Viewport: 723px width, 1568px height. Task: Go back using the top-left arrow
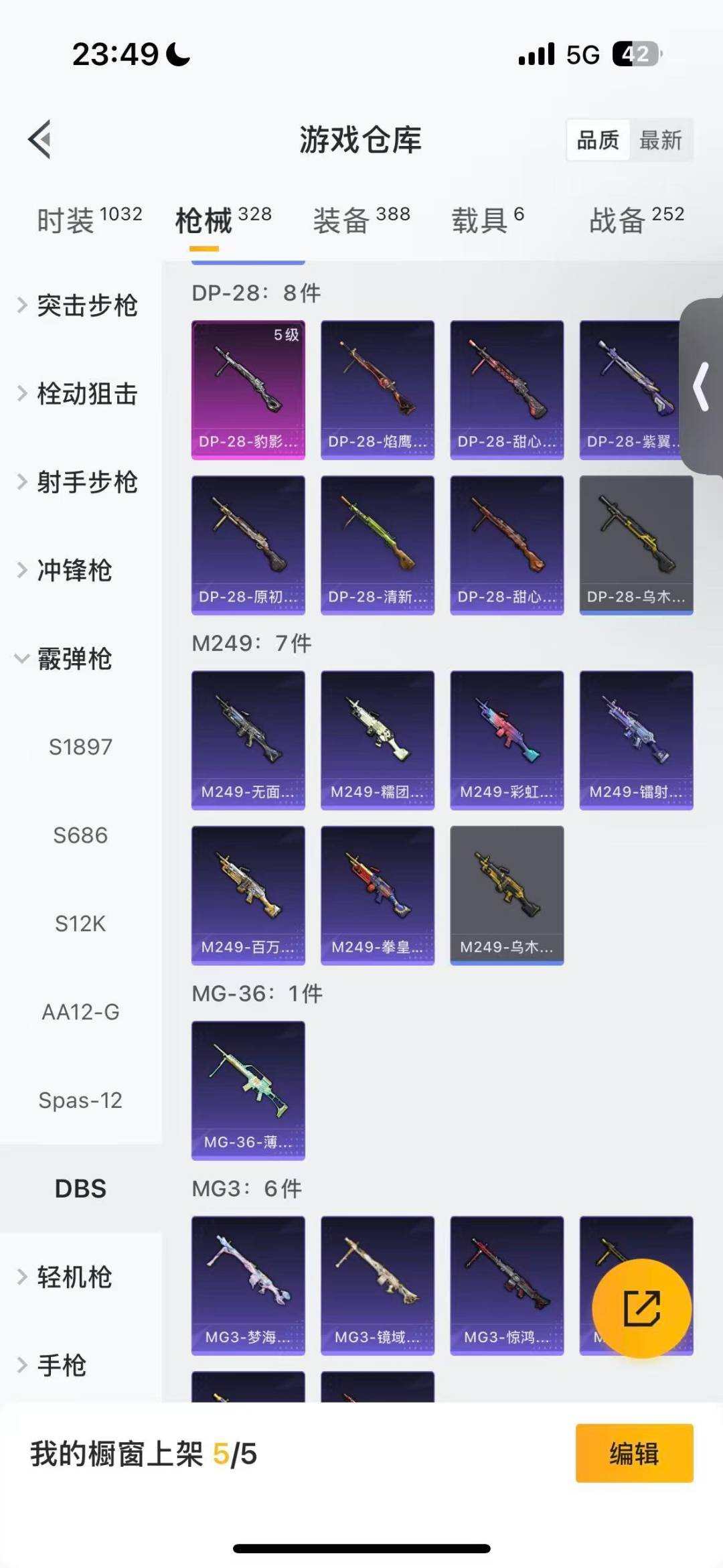coord(40,139)
